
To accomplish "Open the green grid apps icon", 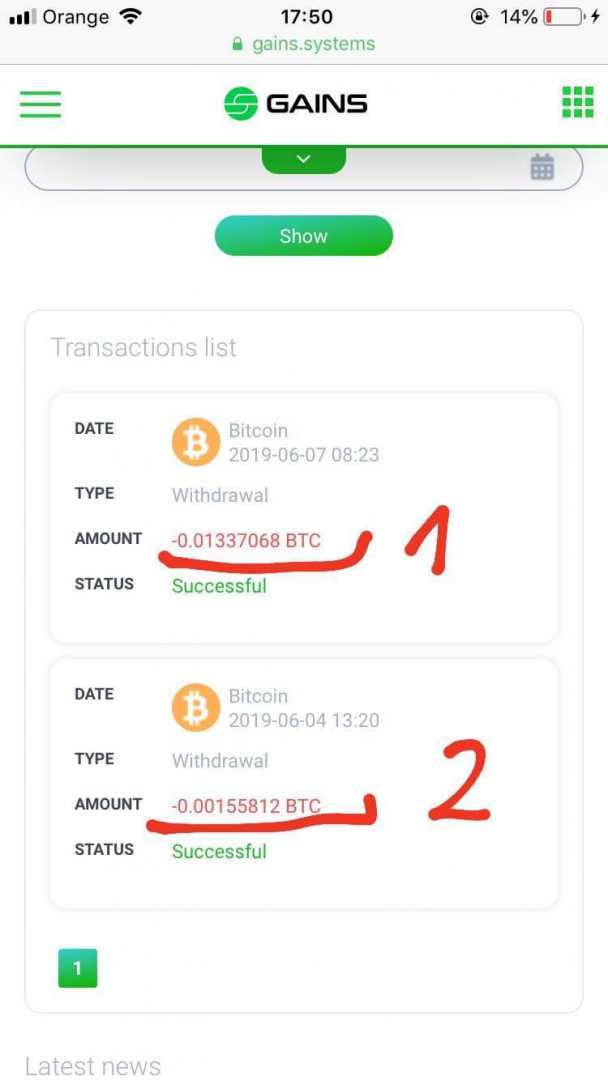I will tap(577, 102).
